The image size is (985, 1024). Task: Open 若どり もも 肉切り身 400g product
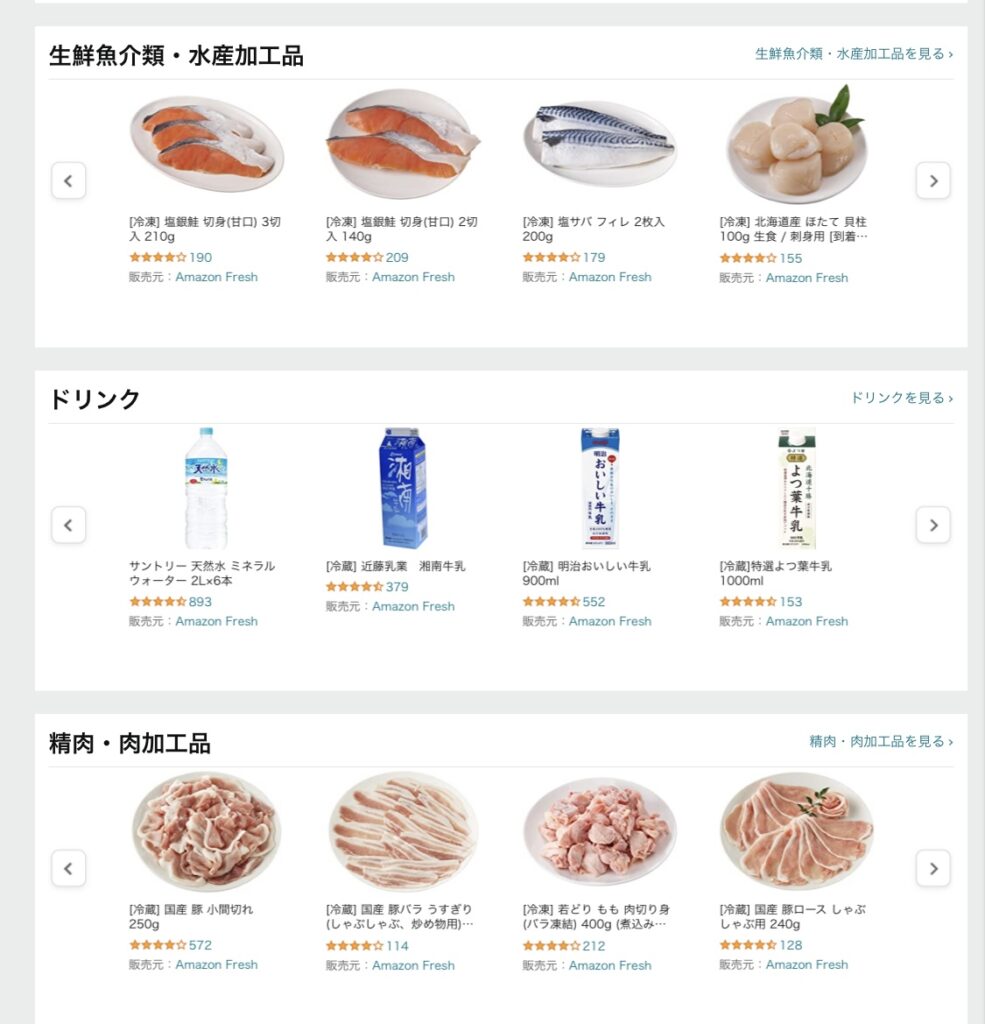(595, 917)
